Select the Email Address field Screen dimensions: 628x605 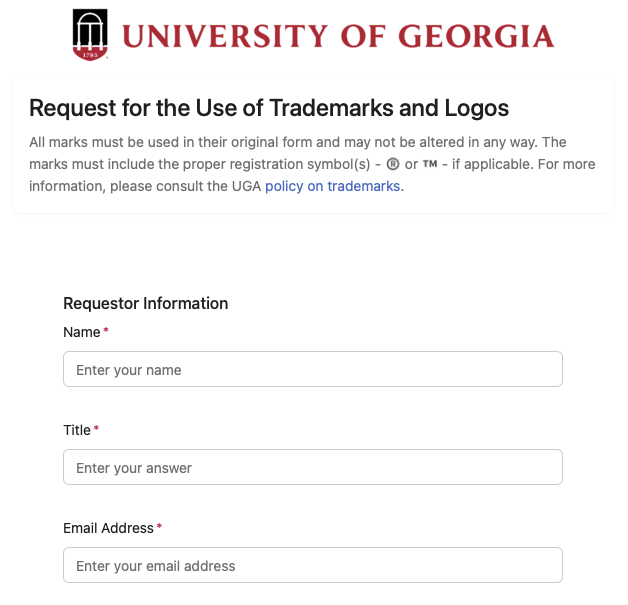(312, 565)
